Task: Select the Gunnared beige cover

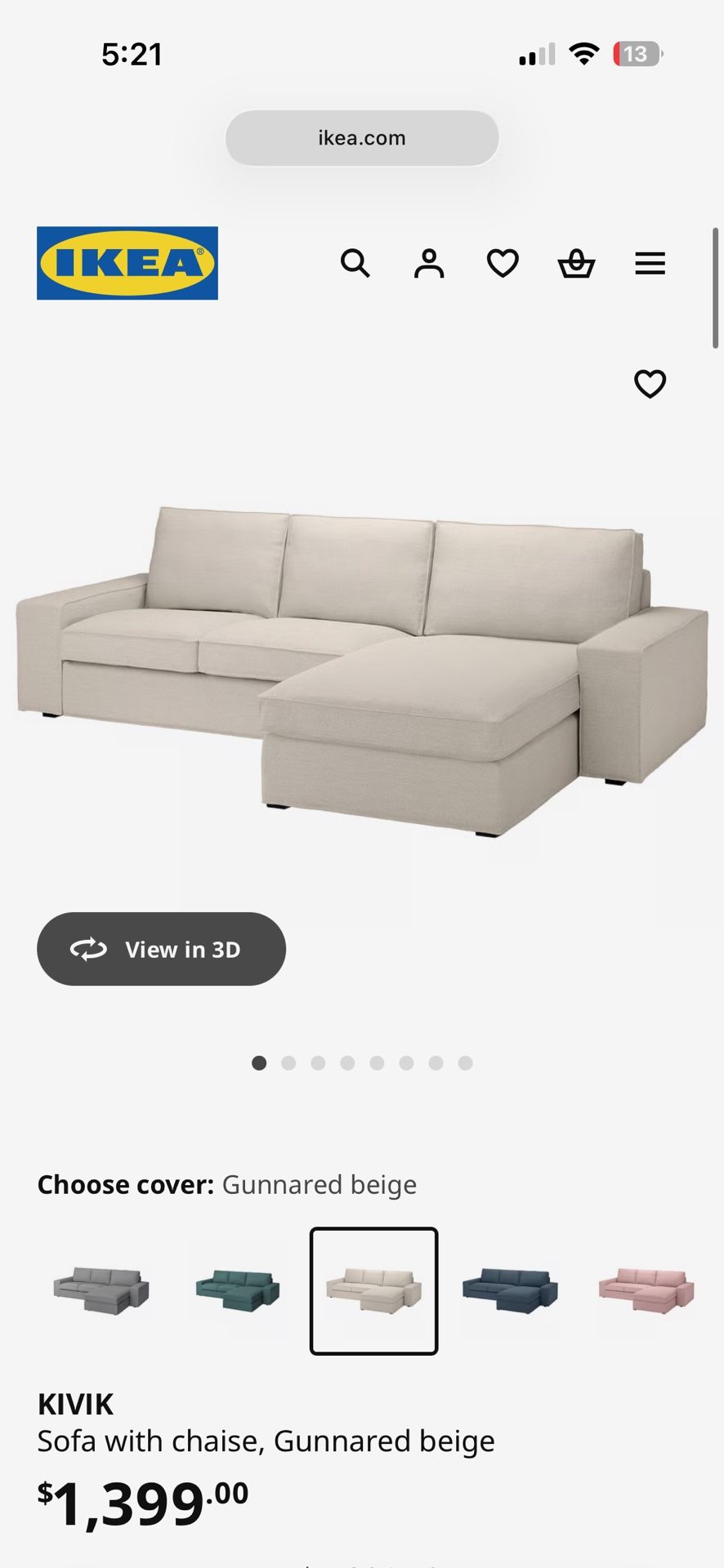Action: click(373, 1290)
